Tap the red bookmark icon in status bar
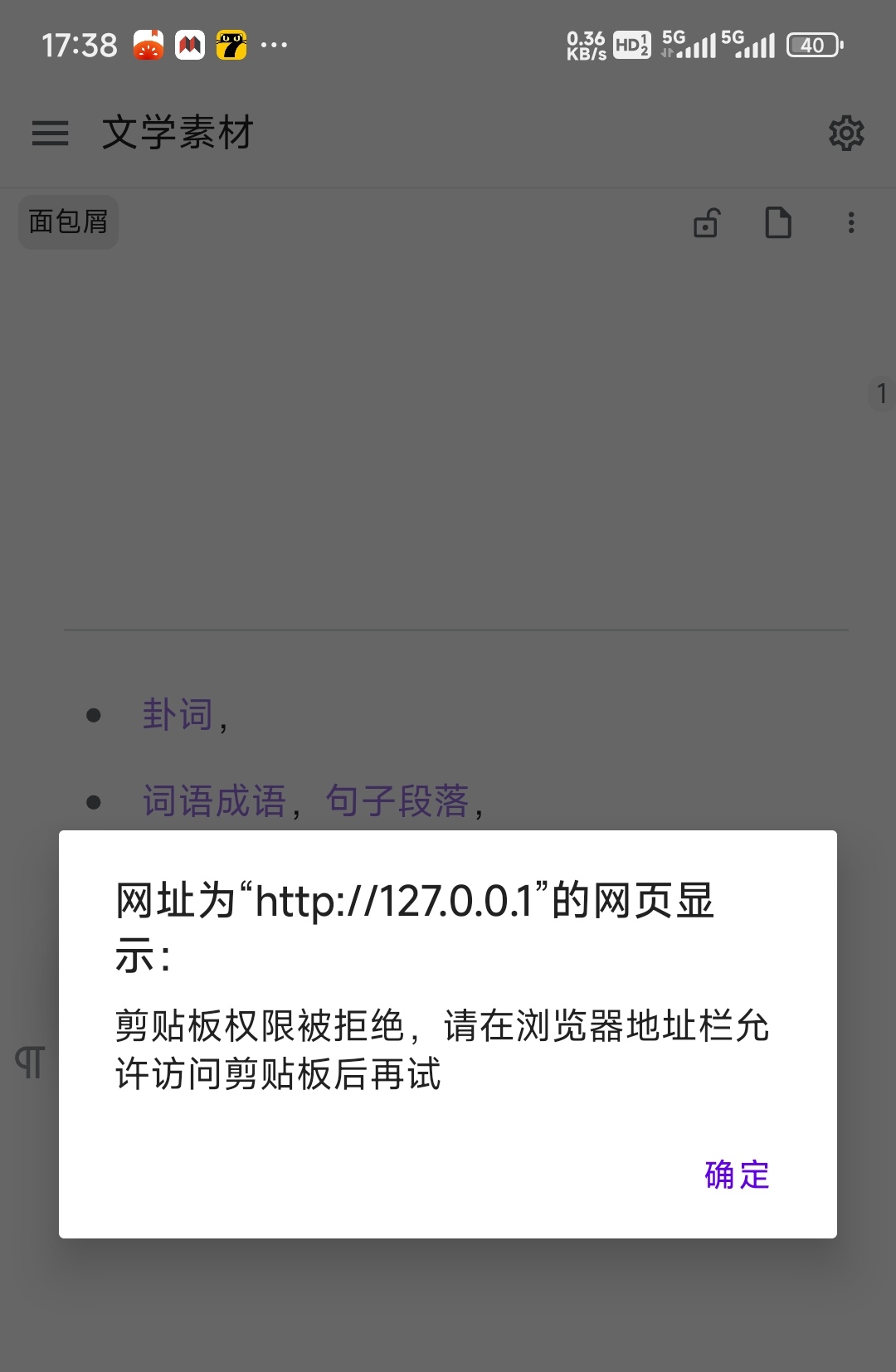 (x=189, y=44)
